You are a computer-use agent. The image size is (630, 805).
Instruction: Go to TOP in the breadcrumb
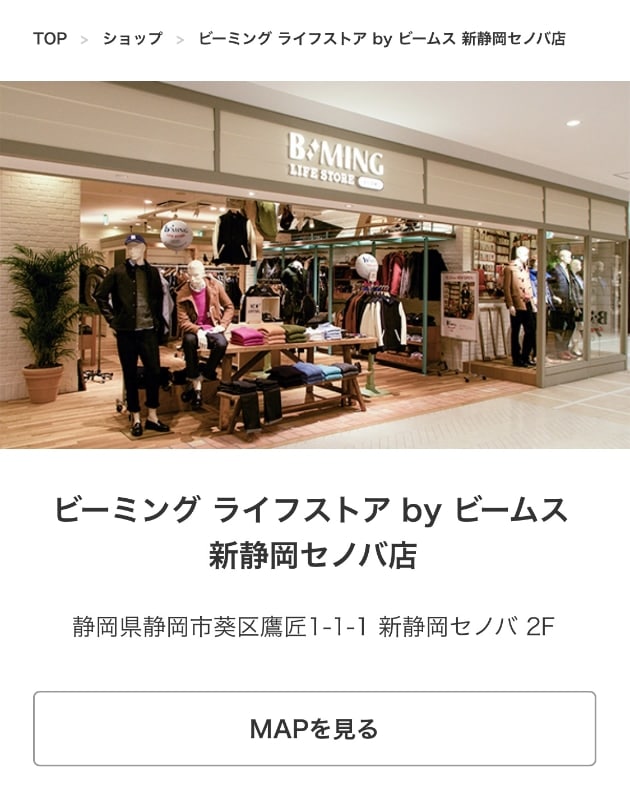click(50, 39)
